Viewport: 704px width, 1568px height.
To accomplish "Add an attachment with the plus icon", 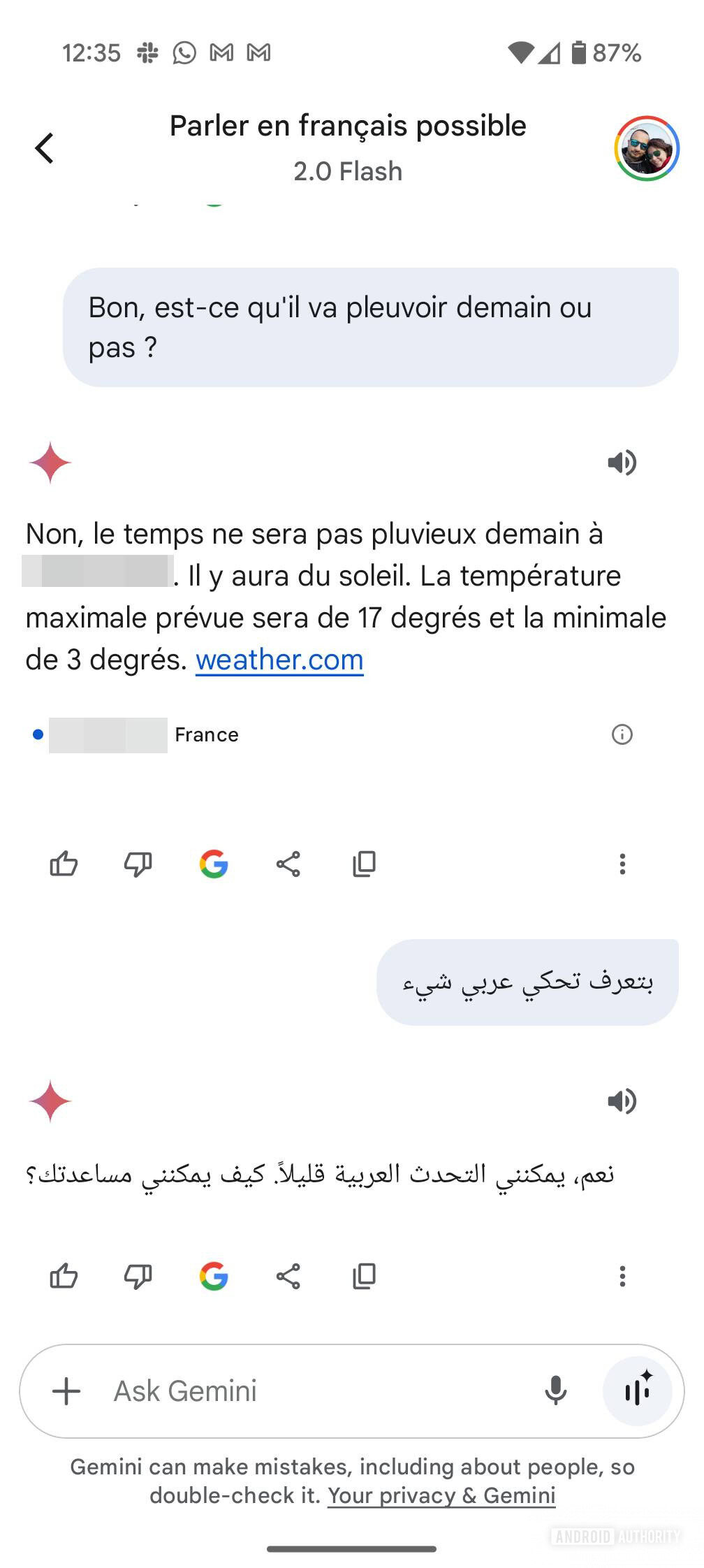I will pos(66,1391).
